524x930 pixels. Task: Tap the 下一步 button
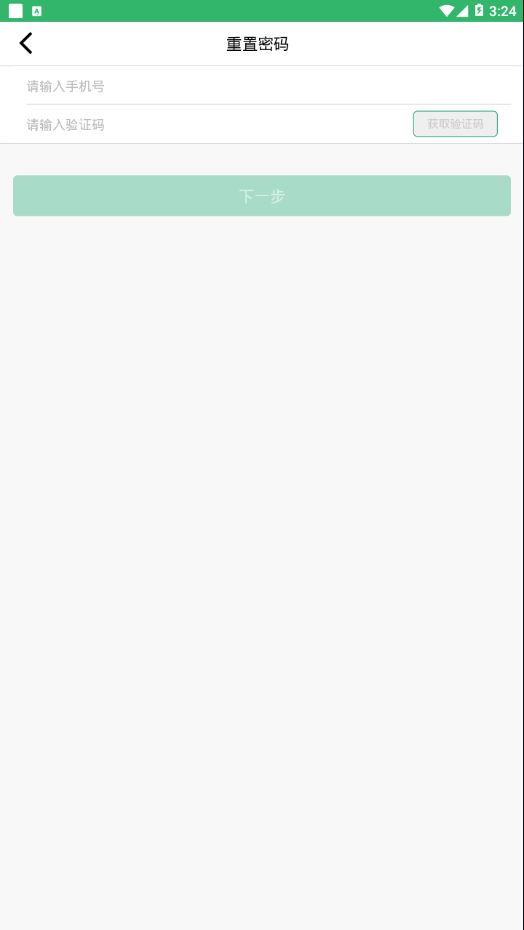[262, 196]
